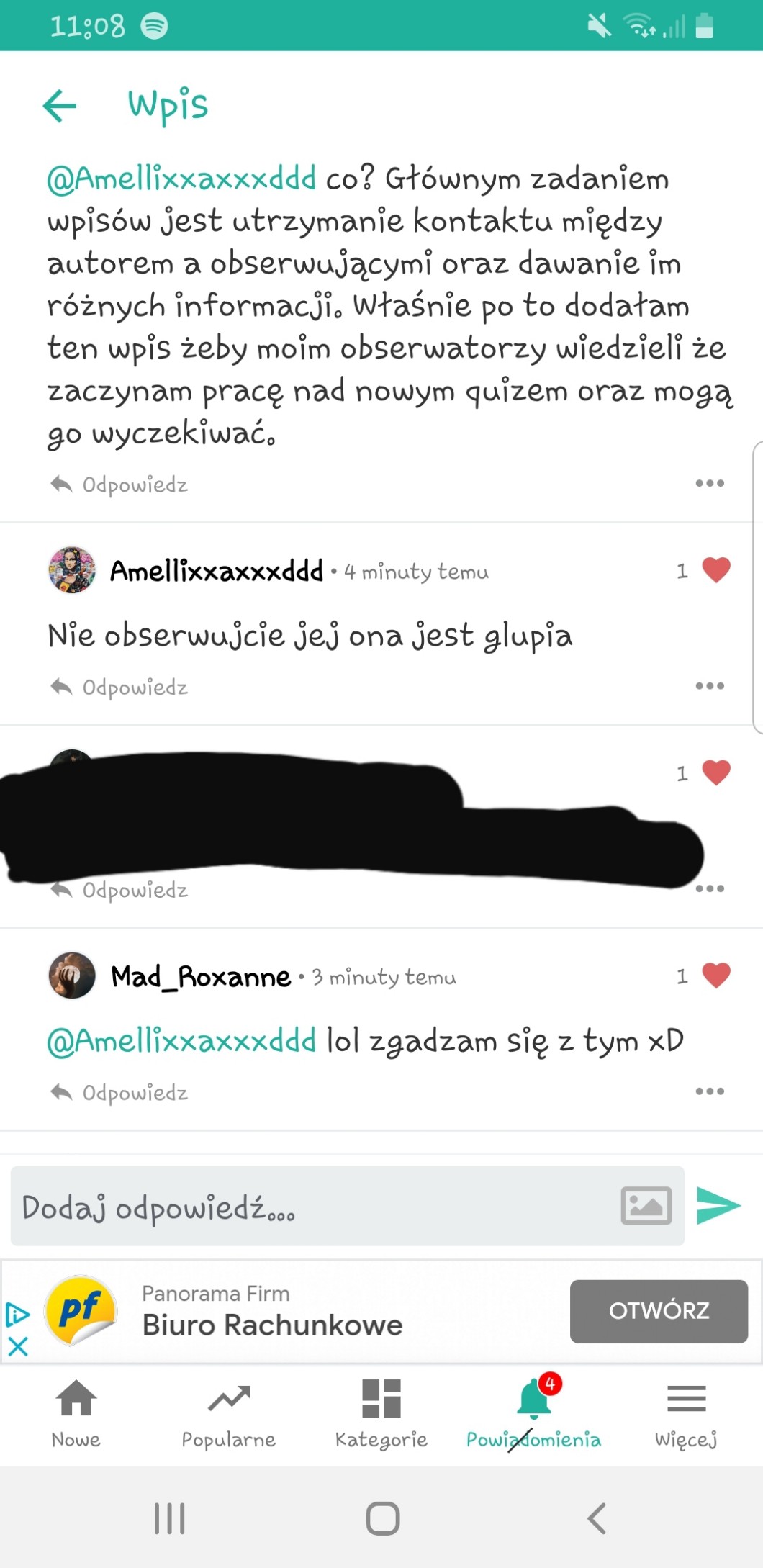763x1568 pixels.
Task: Open the Więcej menu tab
Action: coord(686,1412)
